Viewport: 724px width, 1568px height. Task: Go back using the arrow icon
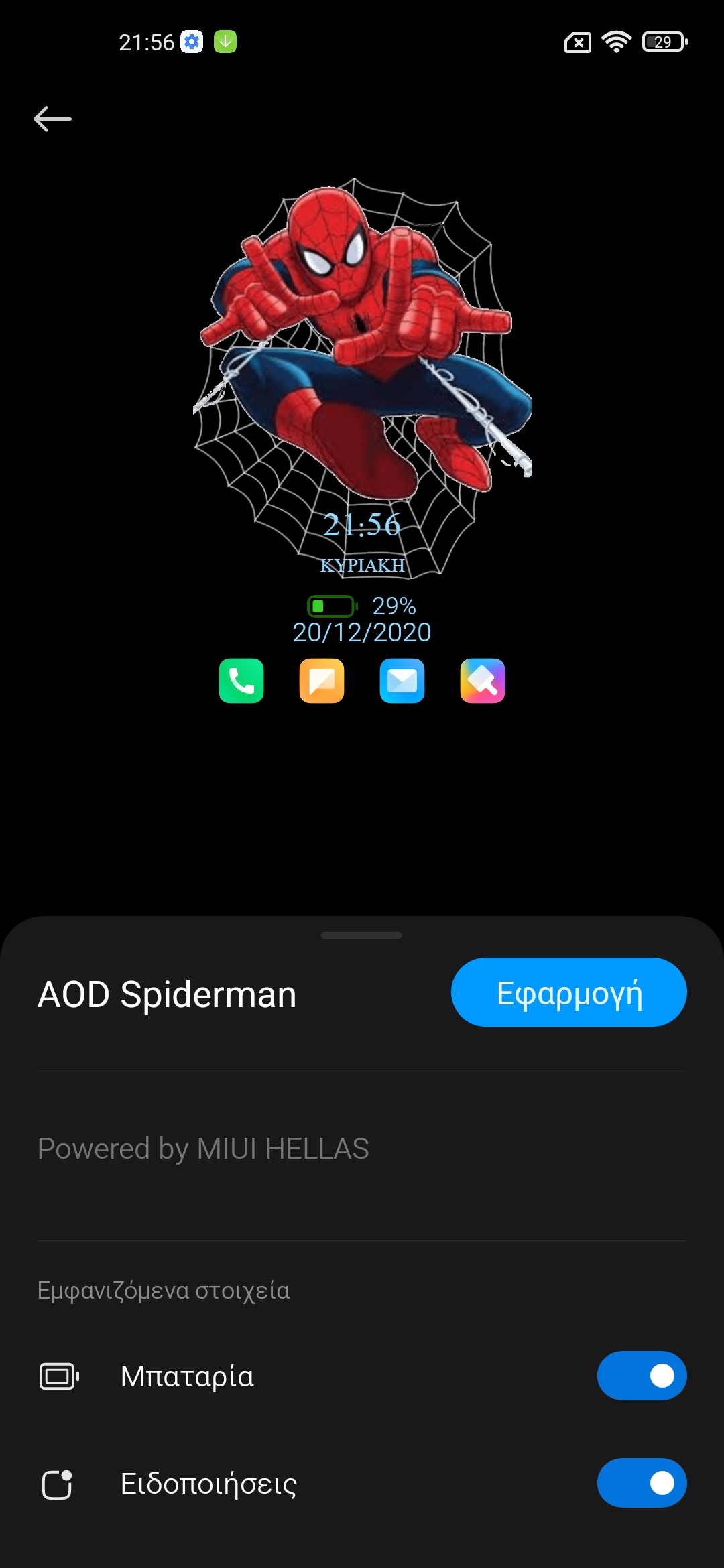[52, 119]
